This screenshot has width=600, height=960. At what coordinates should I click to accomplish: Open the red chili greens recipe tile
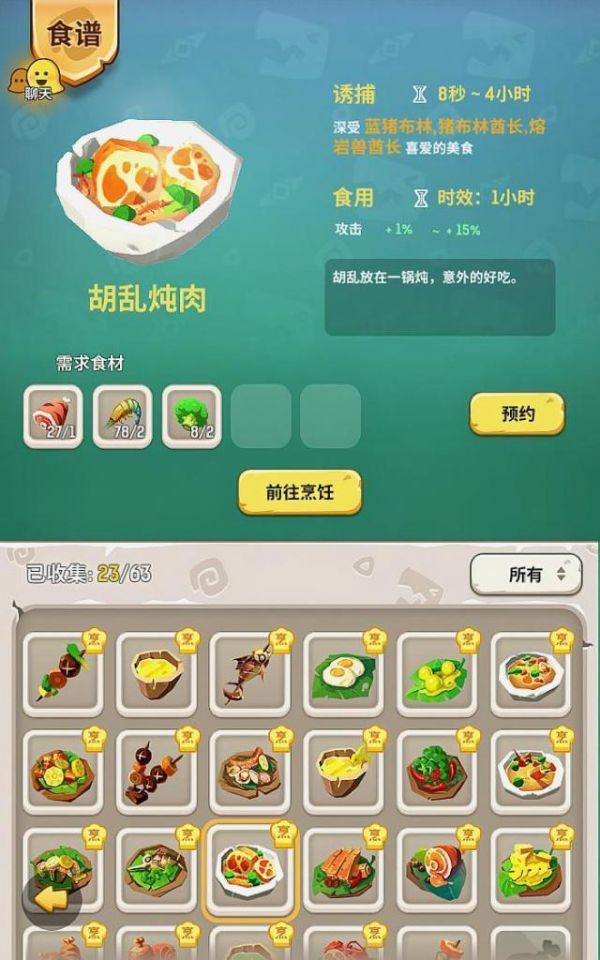click(x=437, y=772)
